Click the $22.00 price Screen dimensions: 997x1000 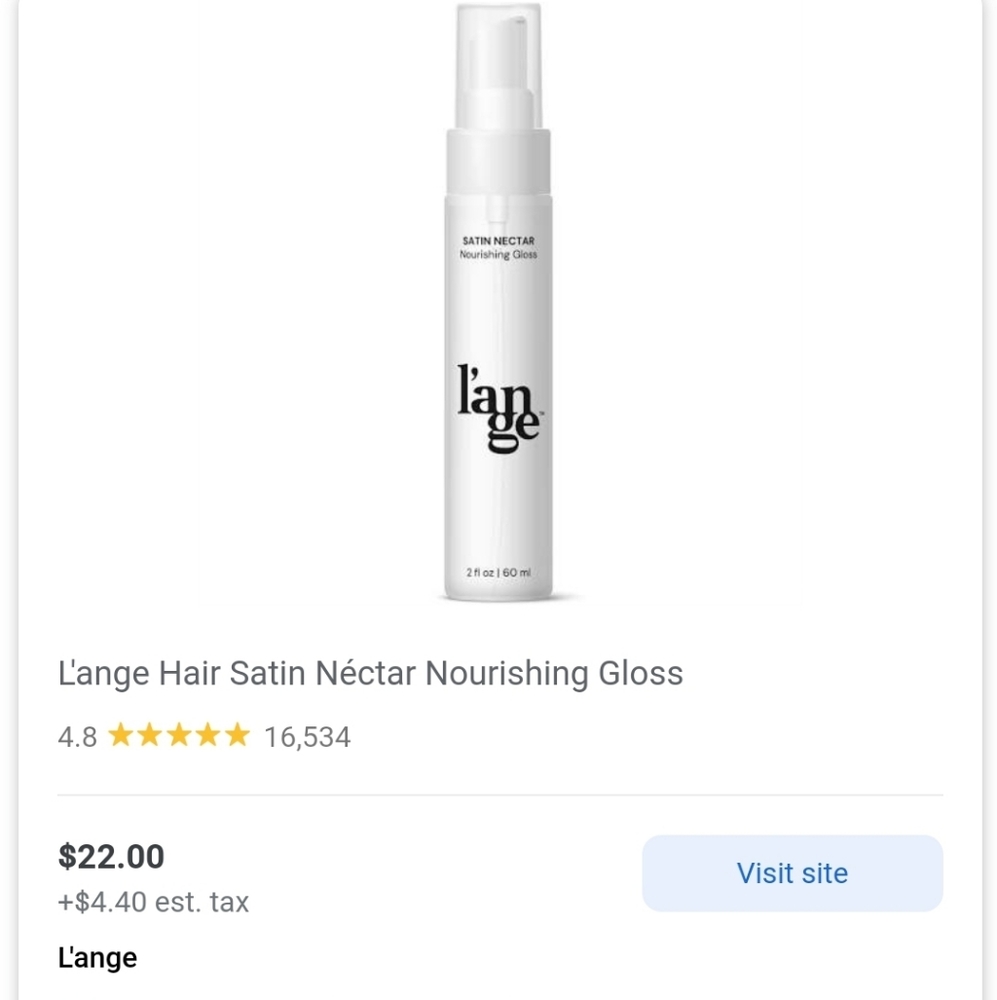click(111, 857)
